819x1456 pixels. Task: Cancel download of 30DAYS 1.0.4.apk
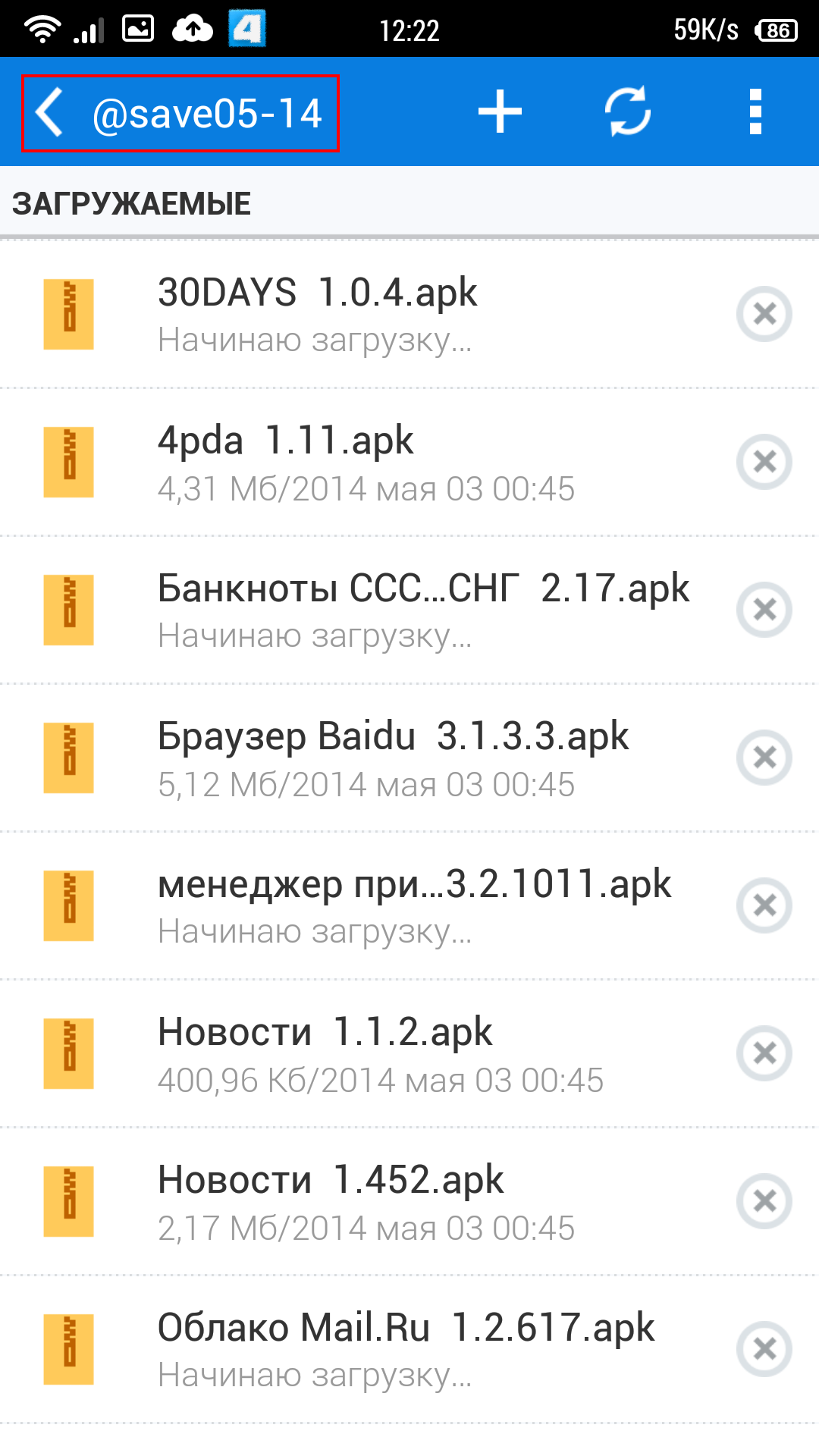[764, 313]
